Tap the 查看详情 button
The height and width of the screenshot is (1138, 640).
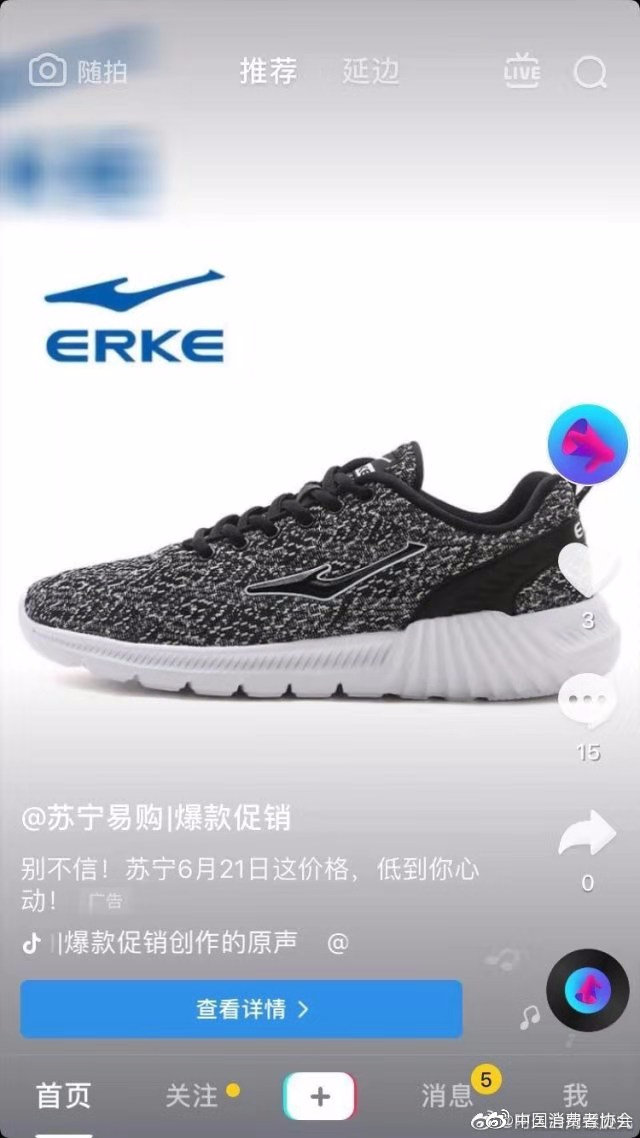(x=241, y=1008)
